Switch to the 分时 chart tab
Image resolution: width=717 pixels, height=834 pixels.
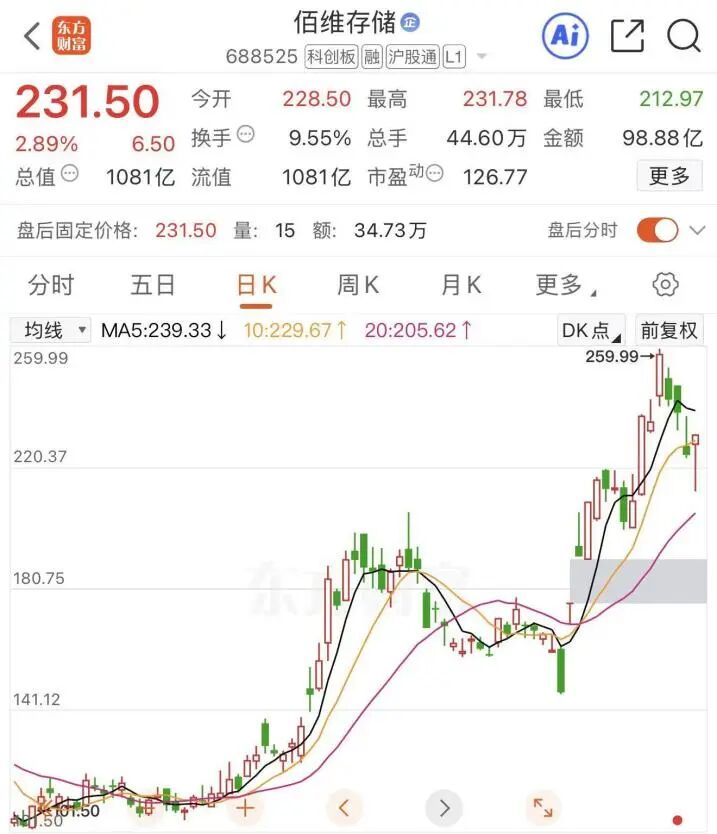(x=50, y=285)
